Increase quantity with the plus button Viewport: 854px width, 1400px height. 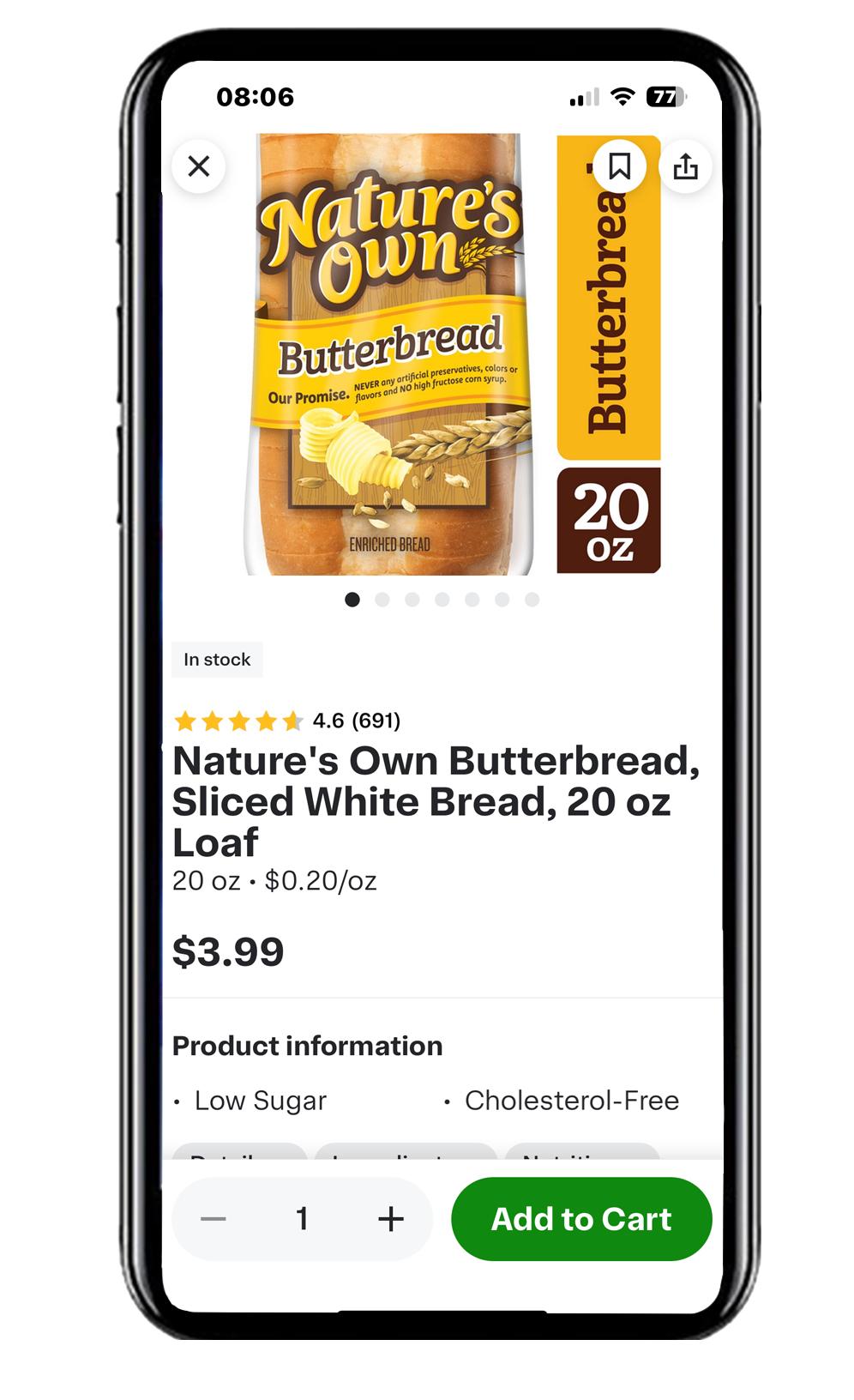(x=391, y=1218)
